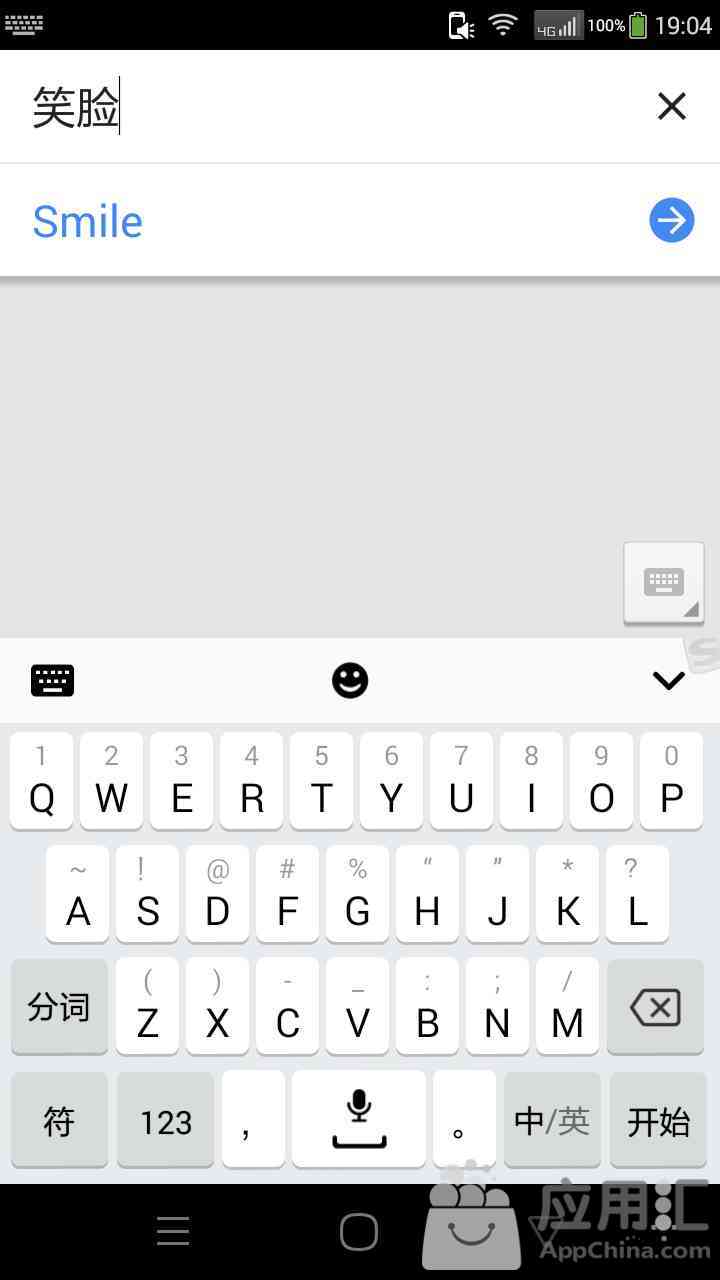Toggle the 中/英 language key
Screen dimensions: 720x1280
pyautogui.click(x=552, y=1121)
